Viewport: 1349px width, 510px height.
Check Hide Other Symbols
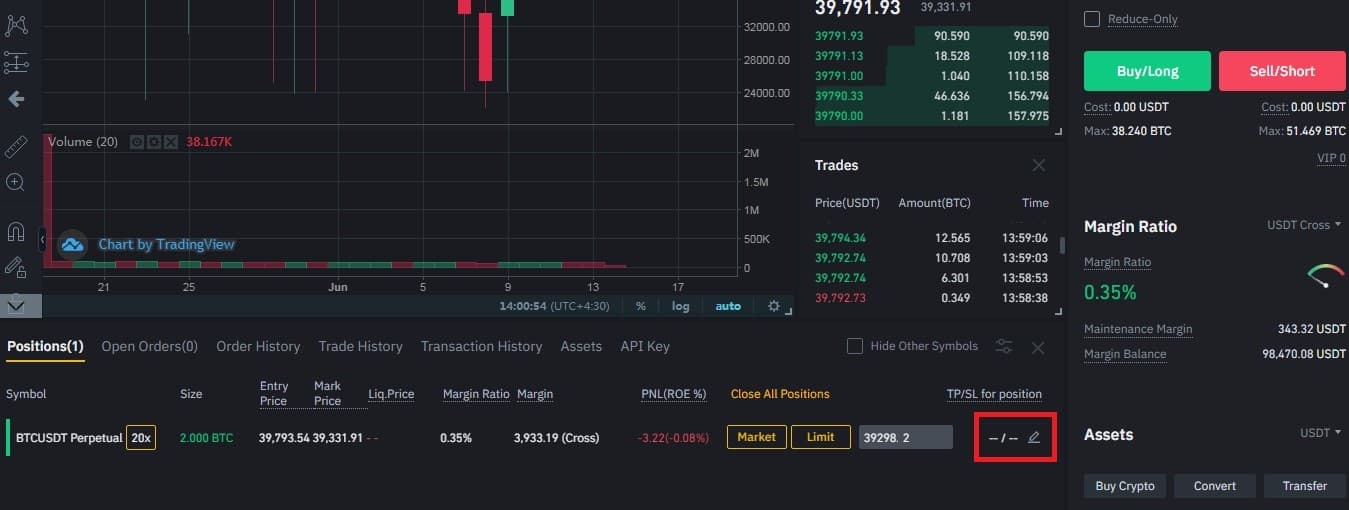click(x=855, y=346)
